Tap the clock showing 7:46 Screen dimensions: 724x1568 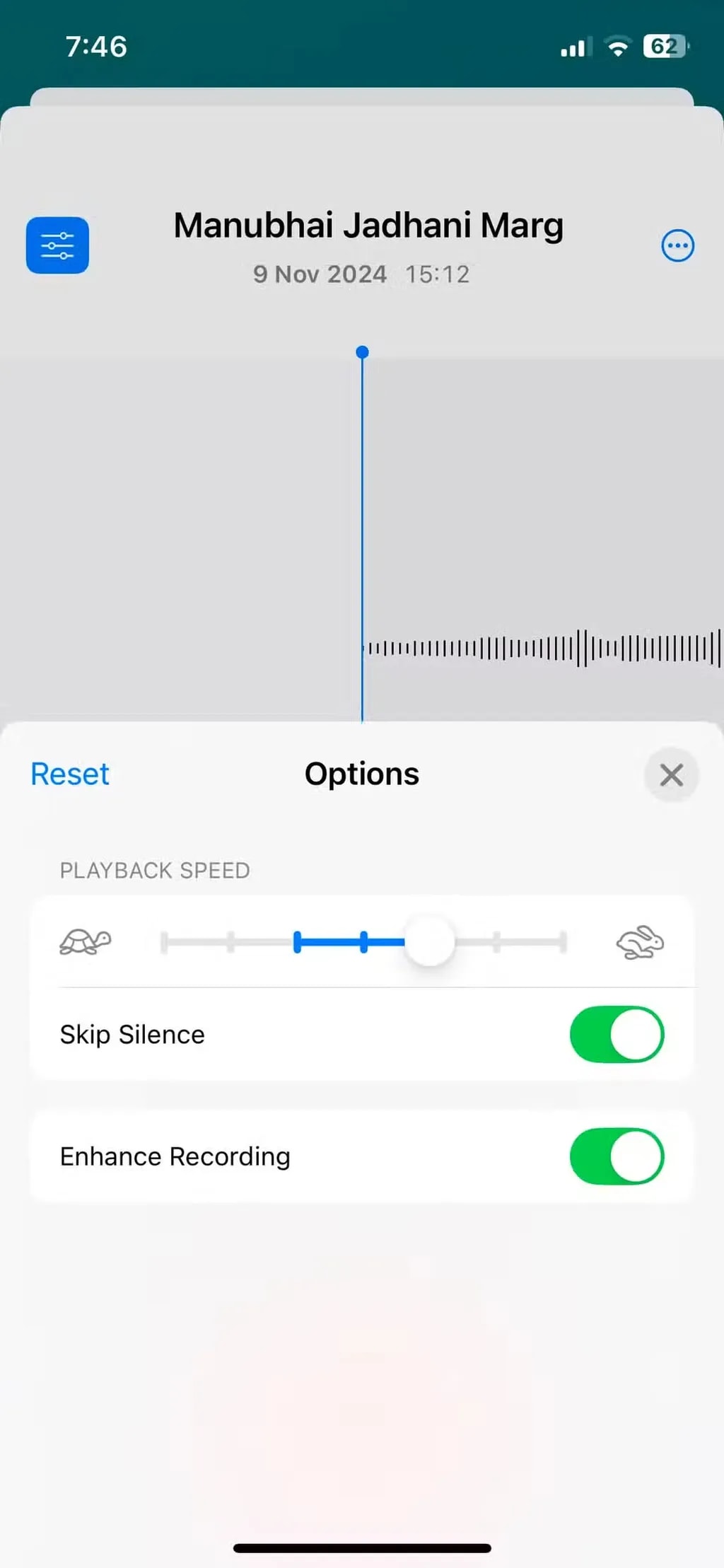tap(95, 46)
